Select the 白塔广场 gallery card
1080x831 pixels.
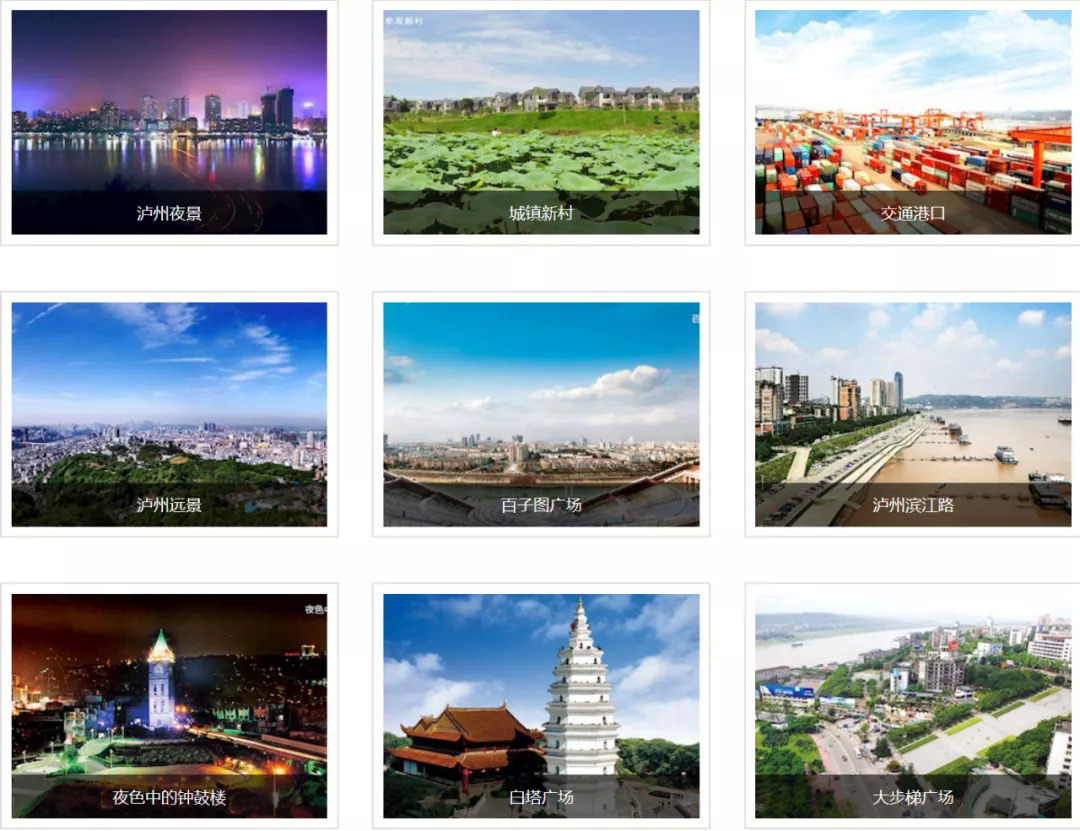[541, 706]
